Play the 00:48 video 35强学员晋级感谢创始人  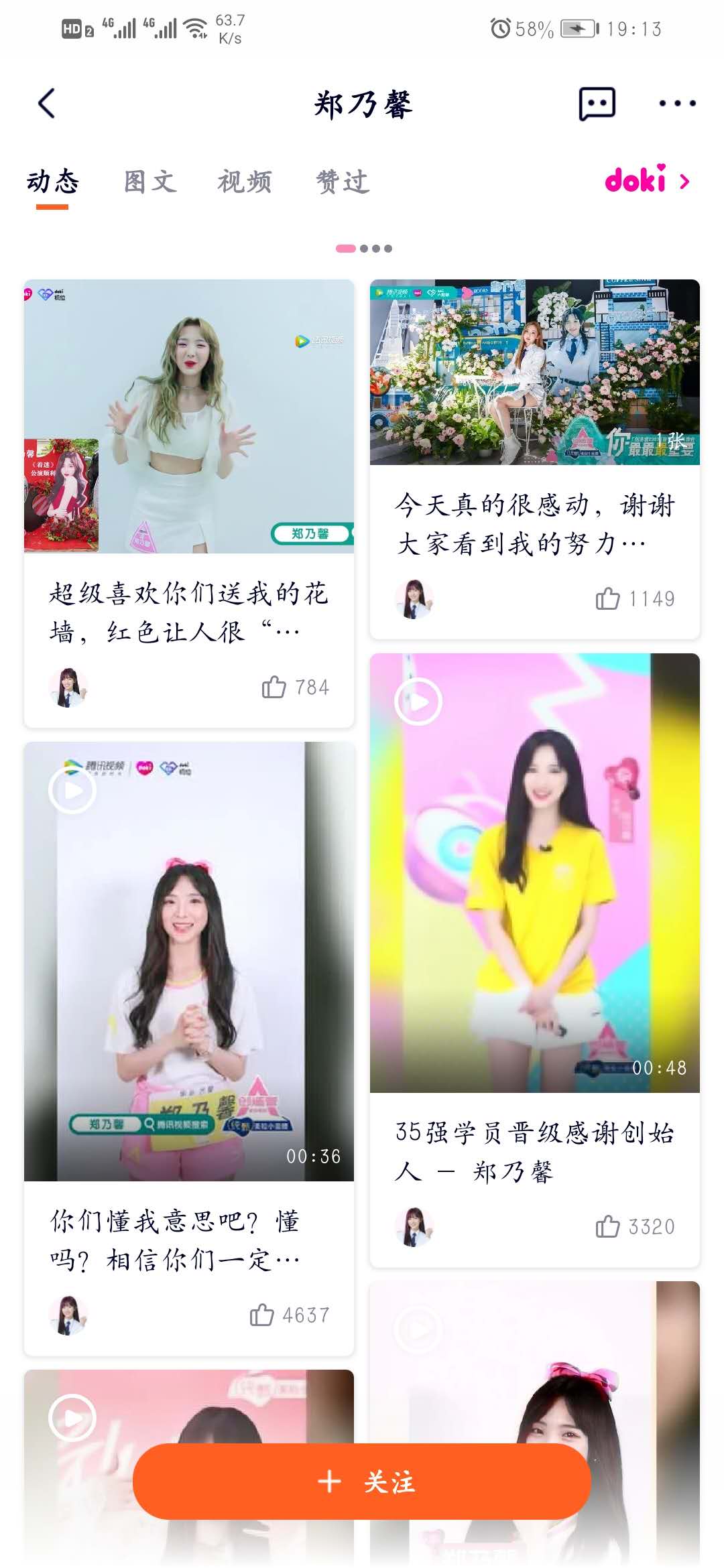click(534, 872)
